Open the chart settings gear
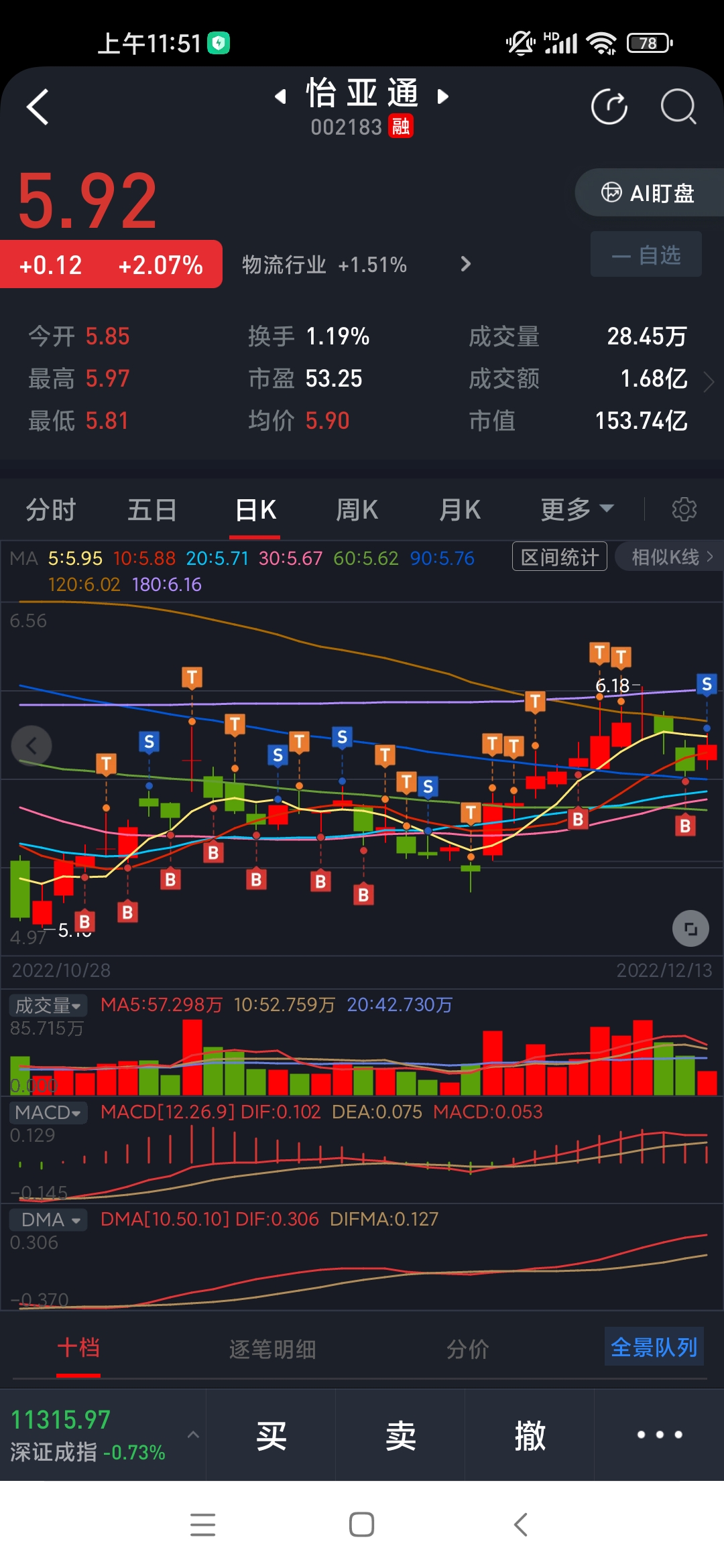Image resolution: width=724 pixels, height=1568 pixels. [x=685, y=509]
